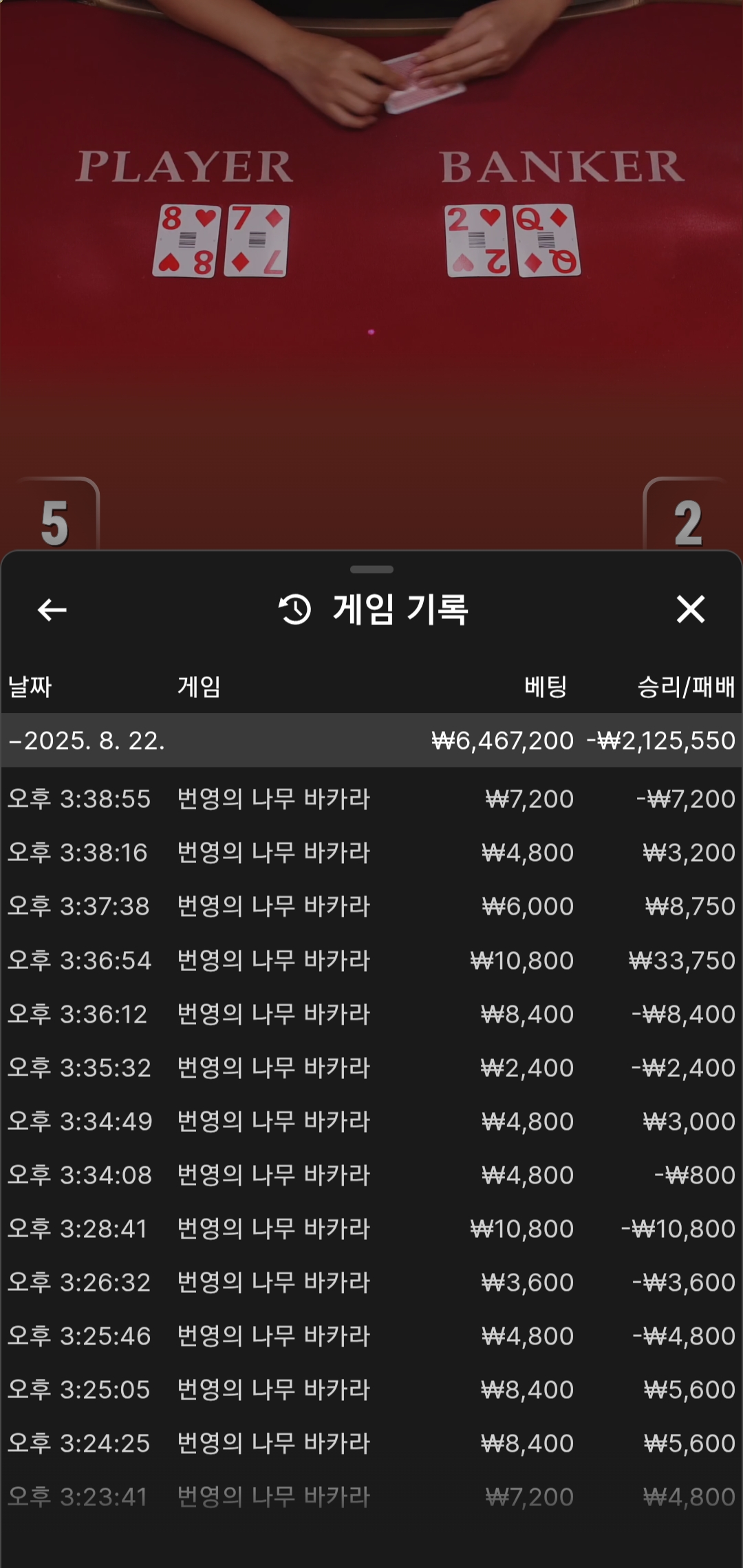
Task: Open the 오후 3:26:32 game record
Action: (371, 1282)
